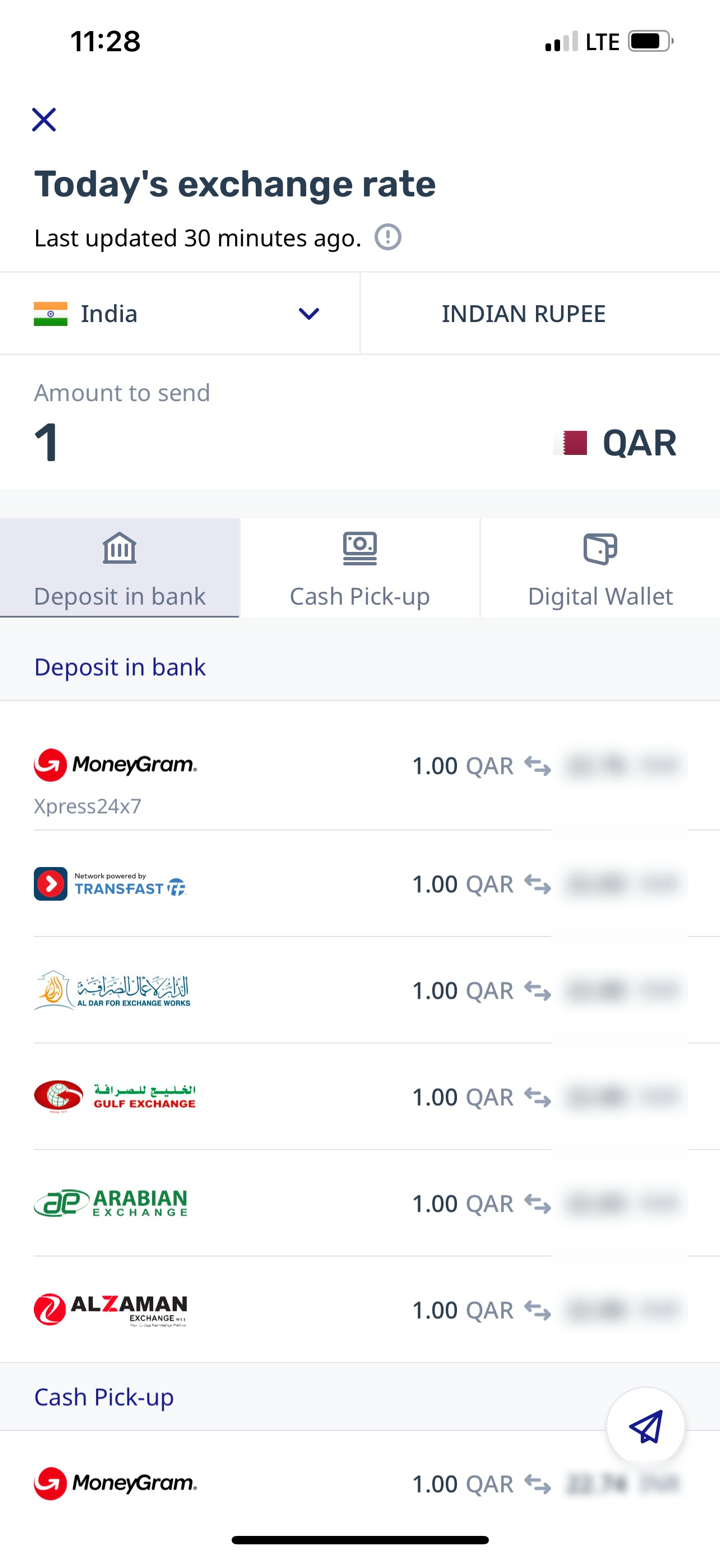Click the Arabian Exchange logo
This screenshot has width=720, height=1558.
114,1203
